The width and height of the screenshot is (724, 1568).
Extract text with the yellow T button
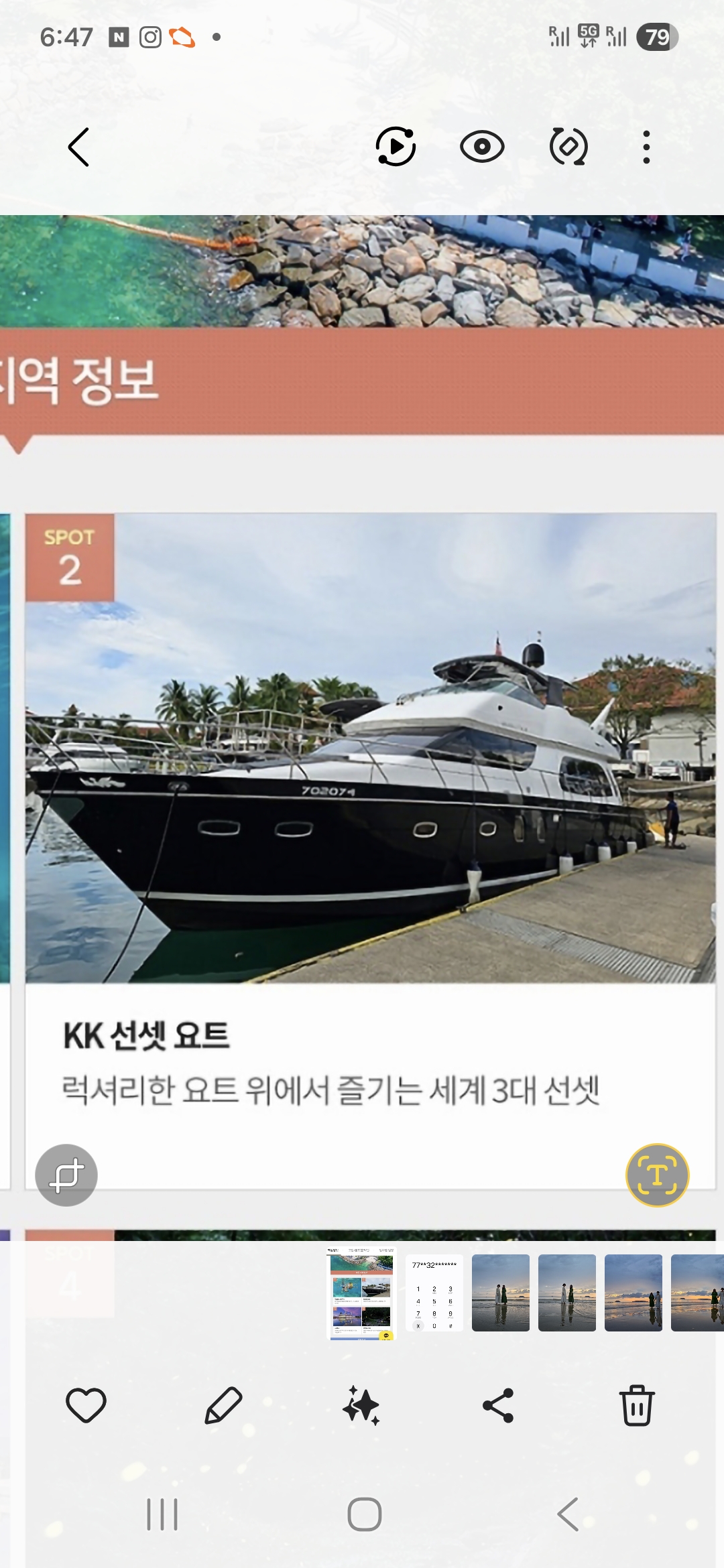(x=657, y=1175)
